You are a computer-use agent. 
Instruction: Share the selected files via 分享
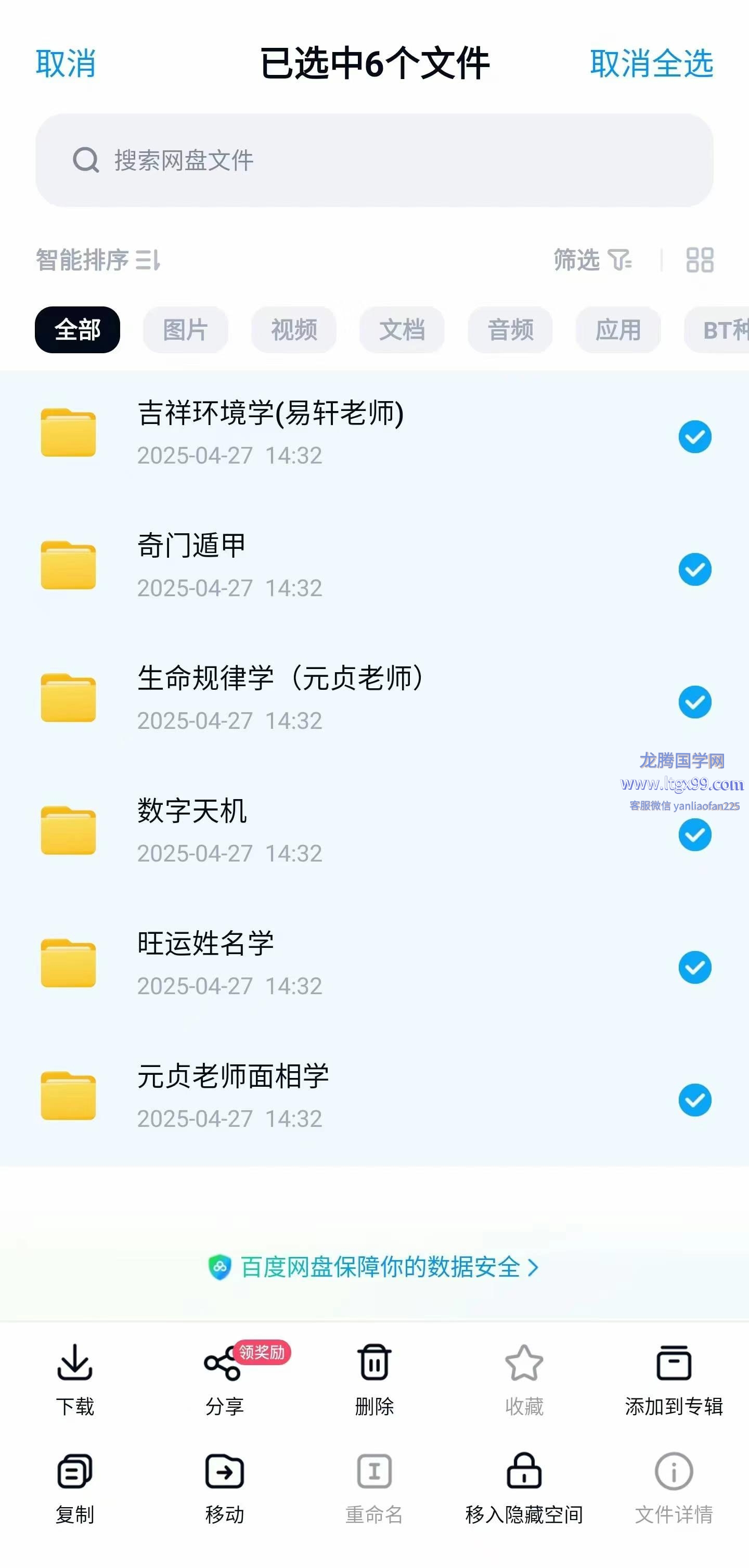pos(225,1379)
